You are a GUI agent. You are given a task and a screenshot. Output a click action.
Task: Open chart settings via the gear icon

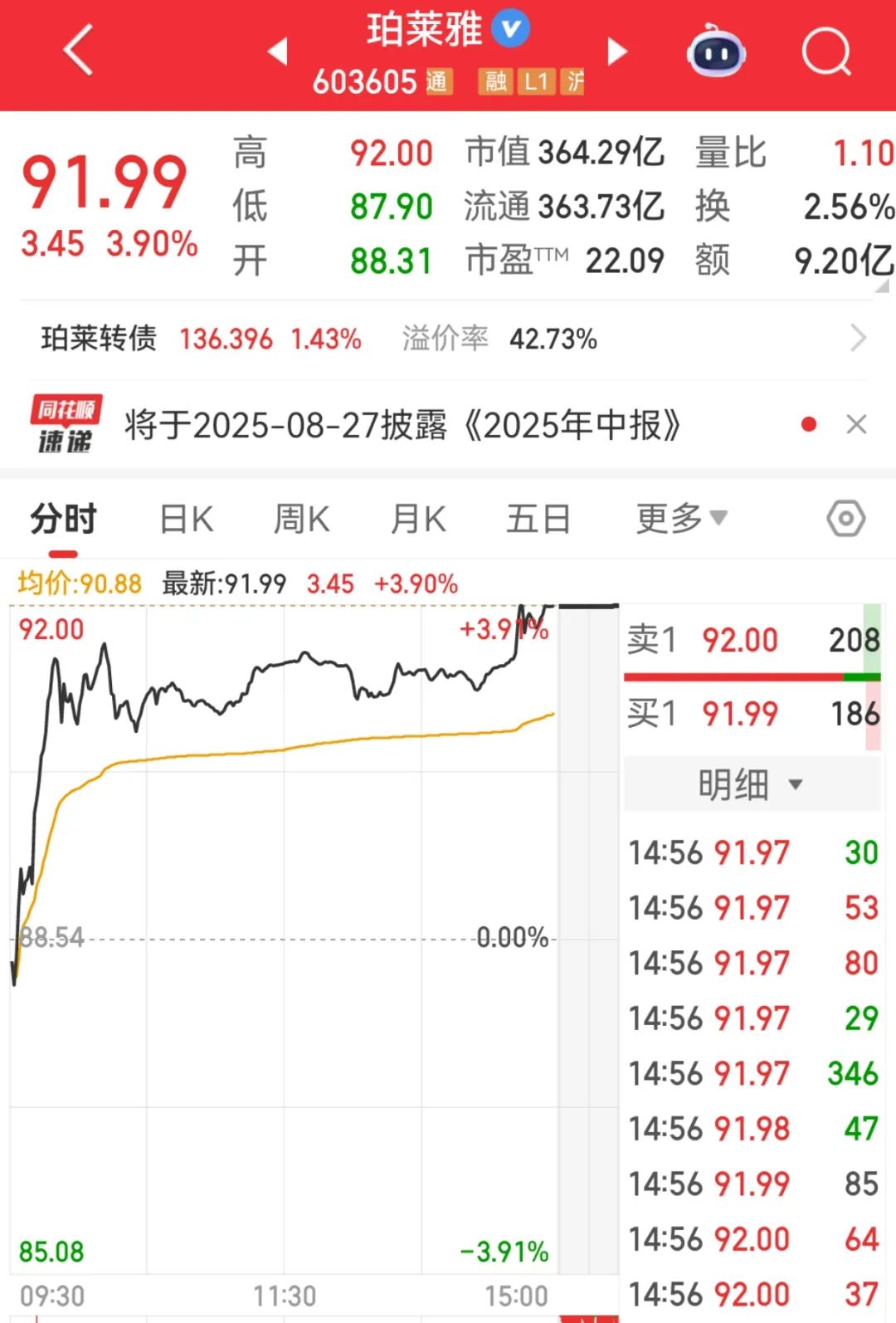click(845, 518)
